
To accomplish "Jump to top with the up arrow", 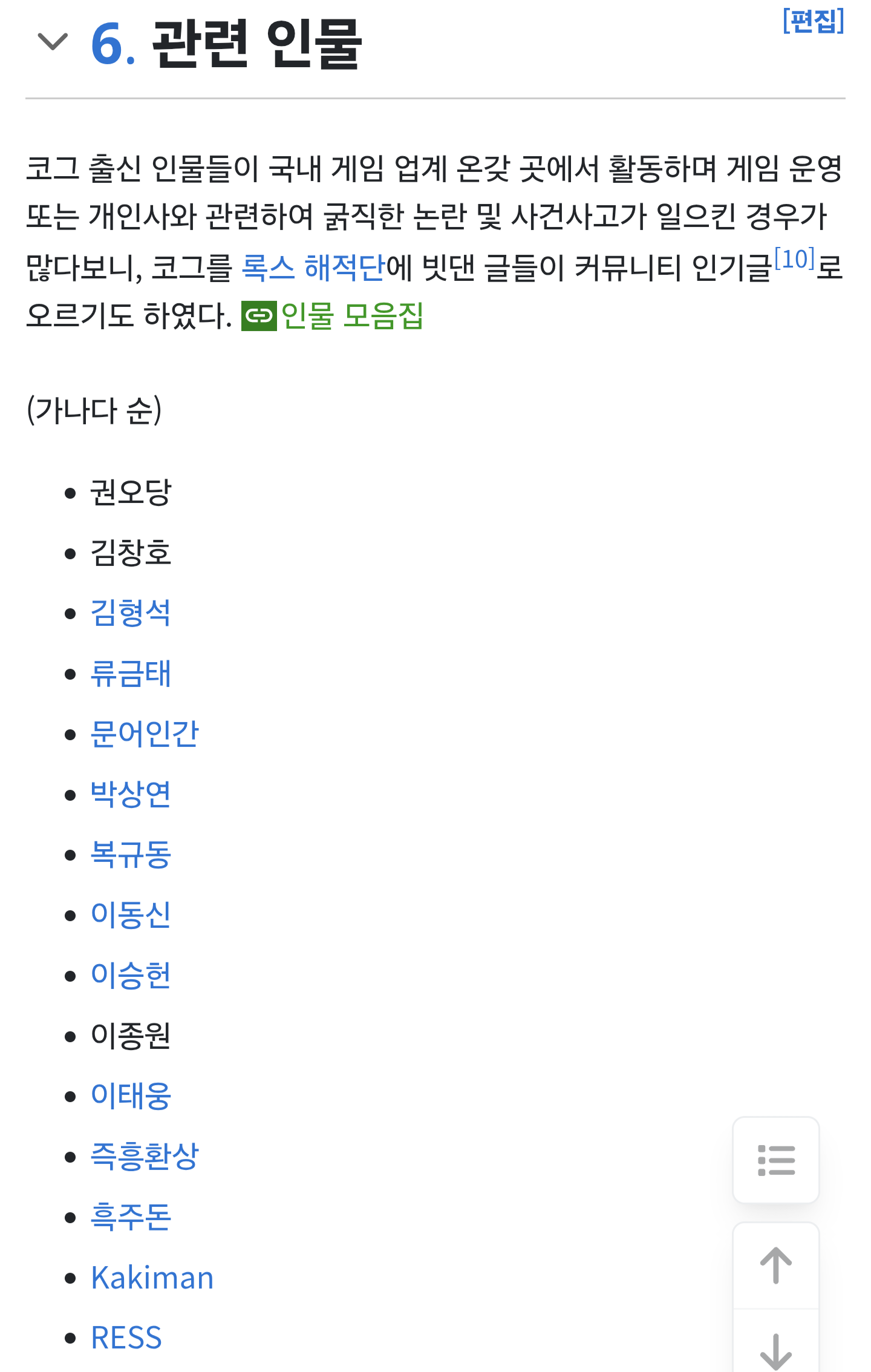I will tap(775, 1265).
